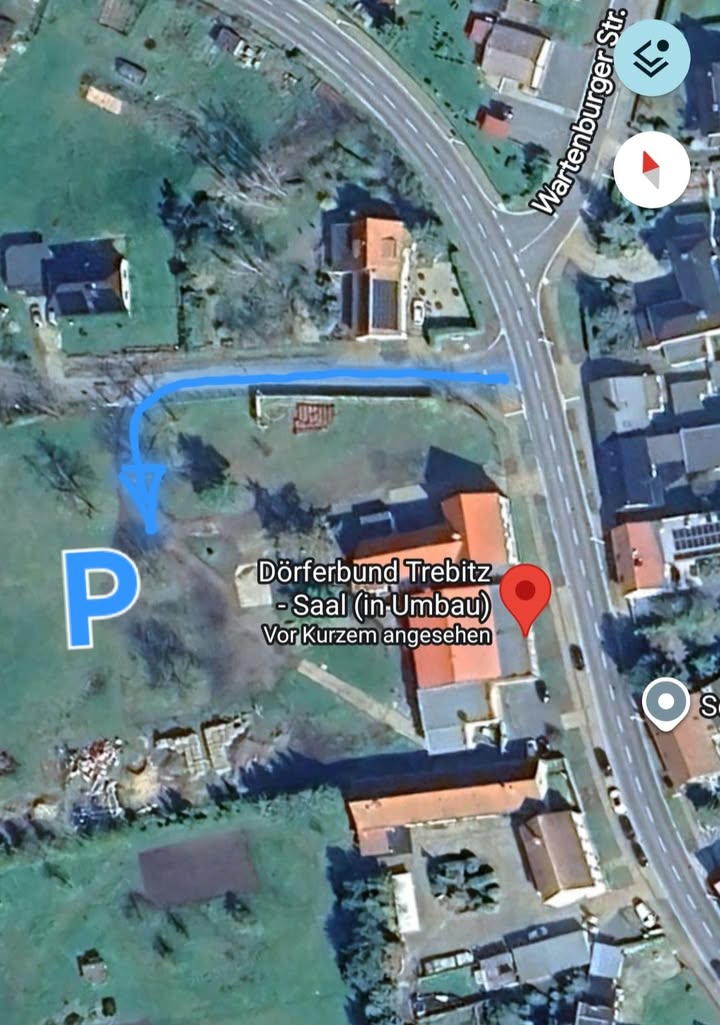Viewport: 720px width, 1025px height.
Task: Open the map layers selector
Action: pos(651,58)
